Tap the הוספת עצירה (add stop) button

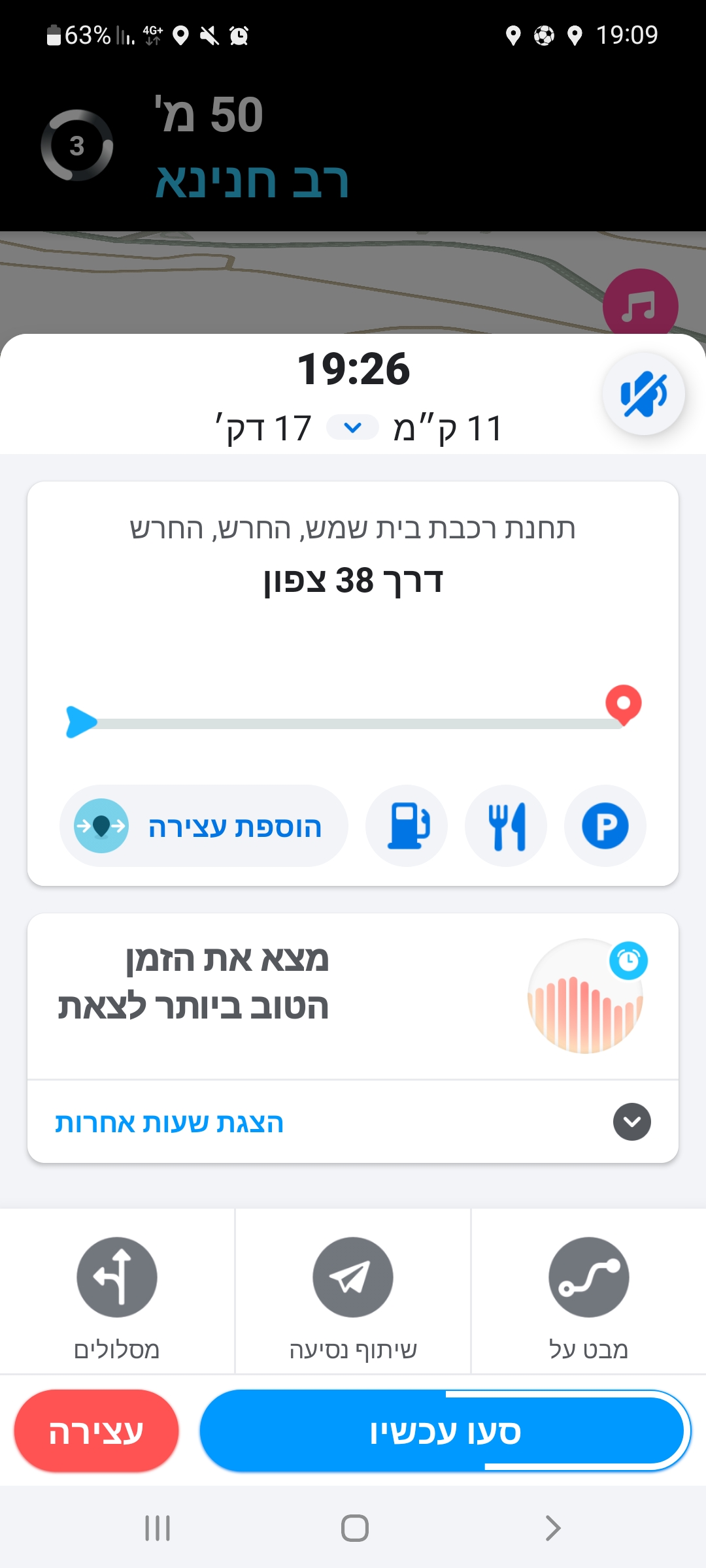[204, 826]
